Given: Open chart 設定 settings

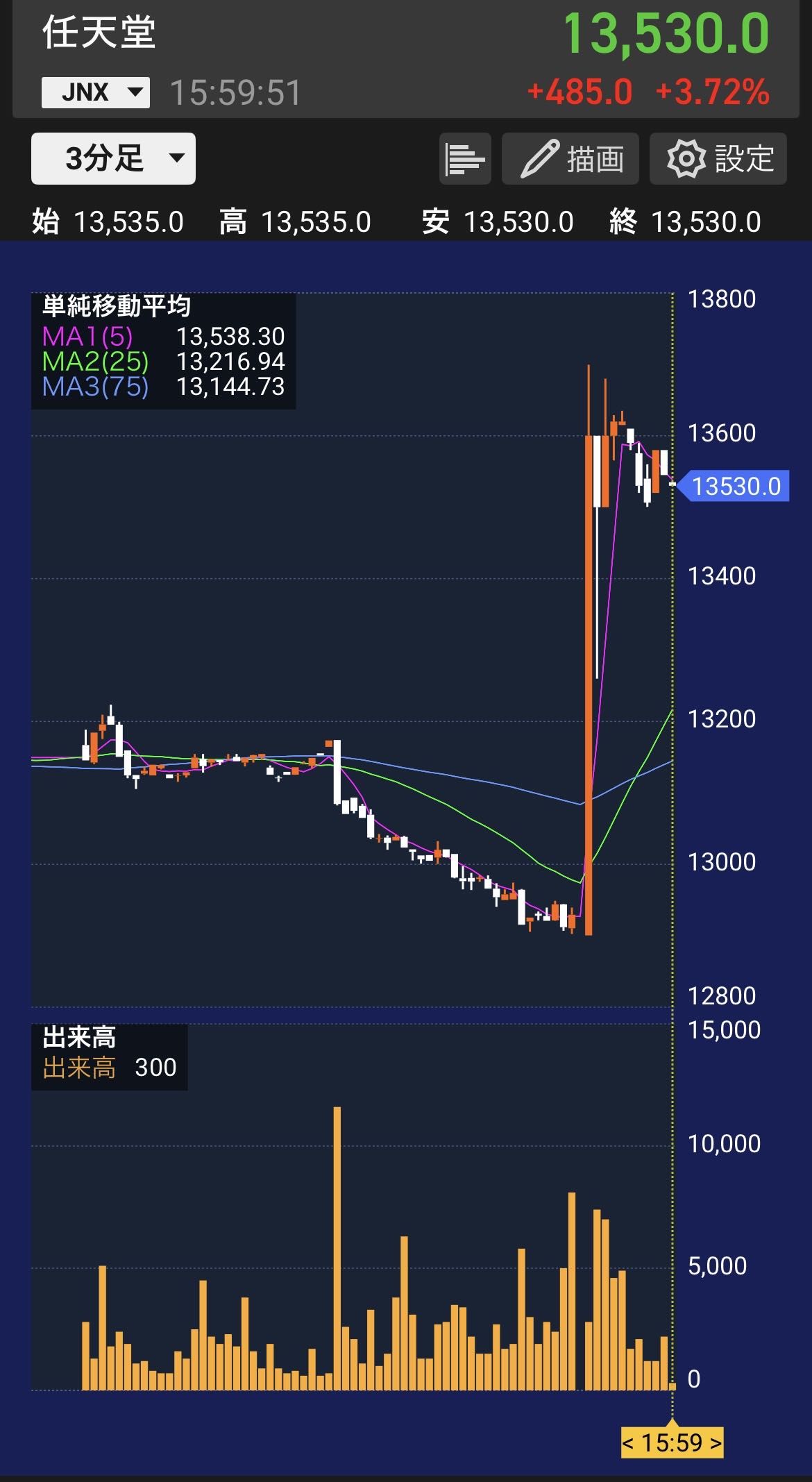Looking at the screenshot, I should click(x=718, y=159).
